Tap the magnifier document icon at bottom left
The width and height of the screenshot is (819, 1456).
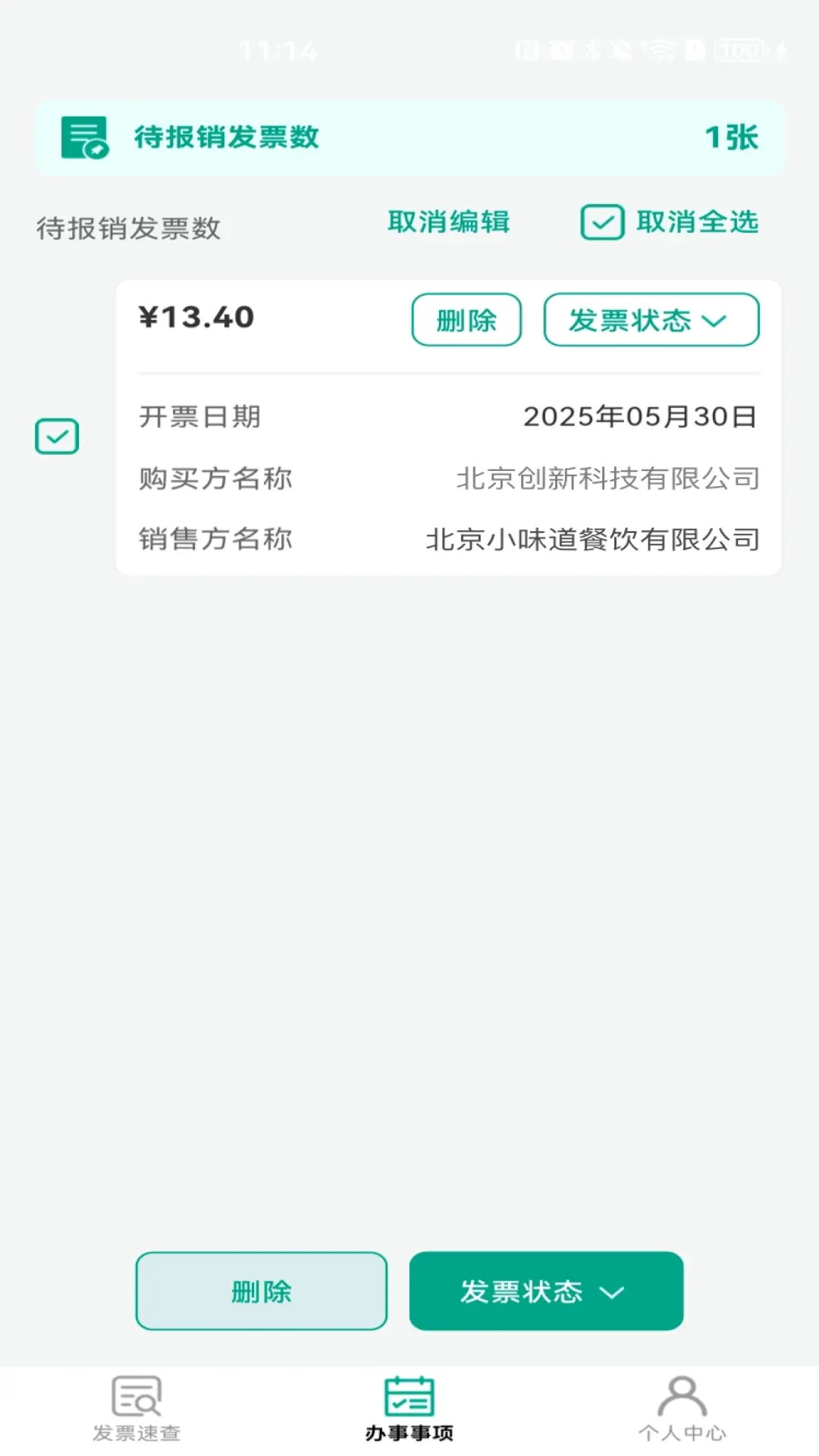[x=136, y=1398]
